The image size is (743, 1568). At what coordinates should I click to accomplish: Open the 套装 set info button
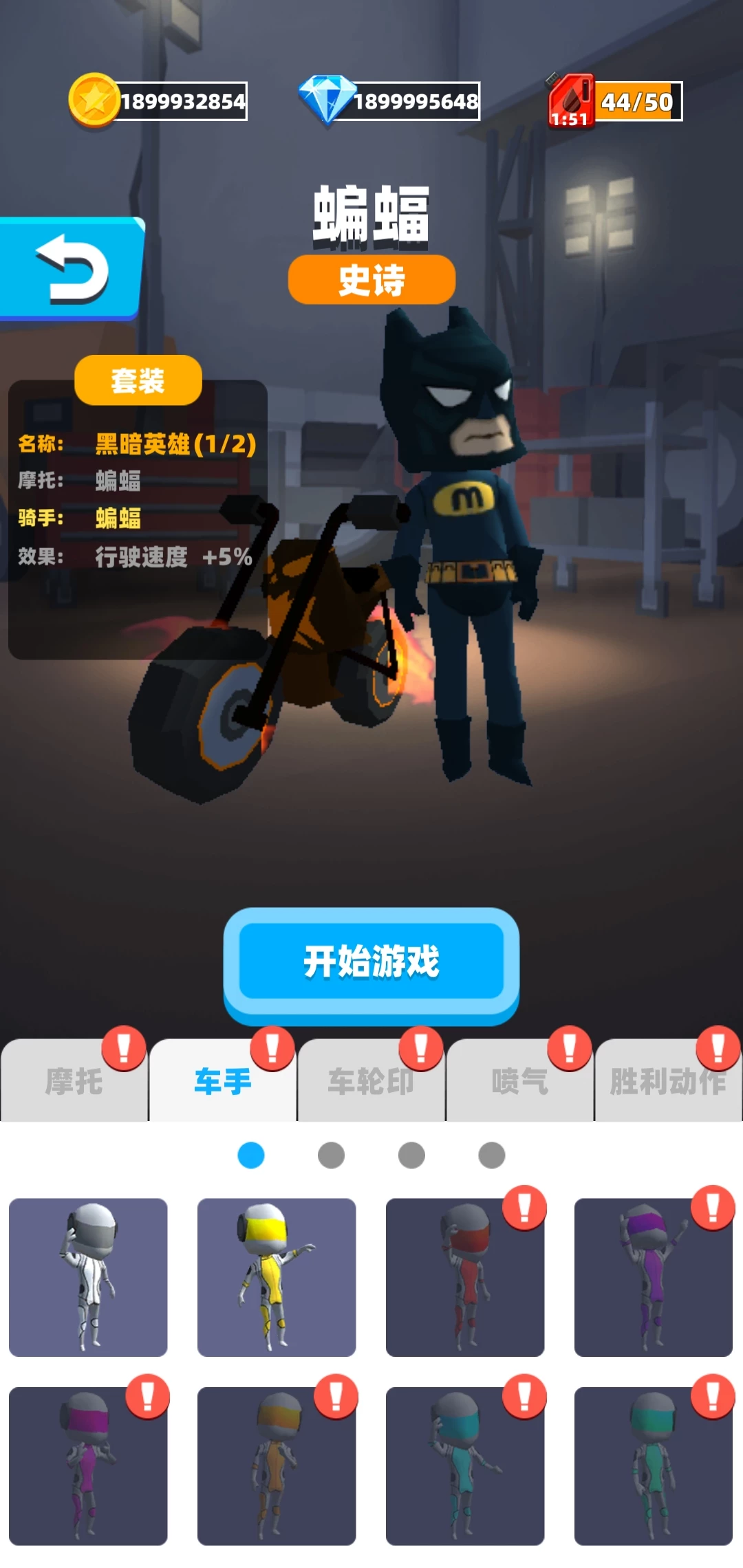click(x=138, y=380)
